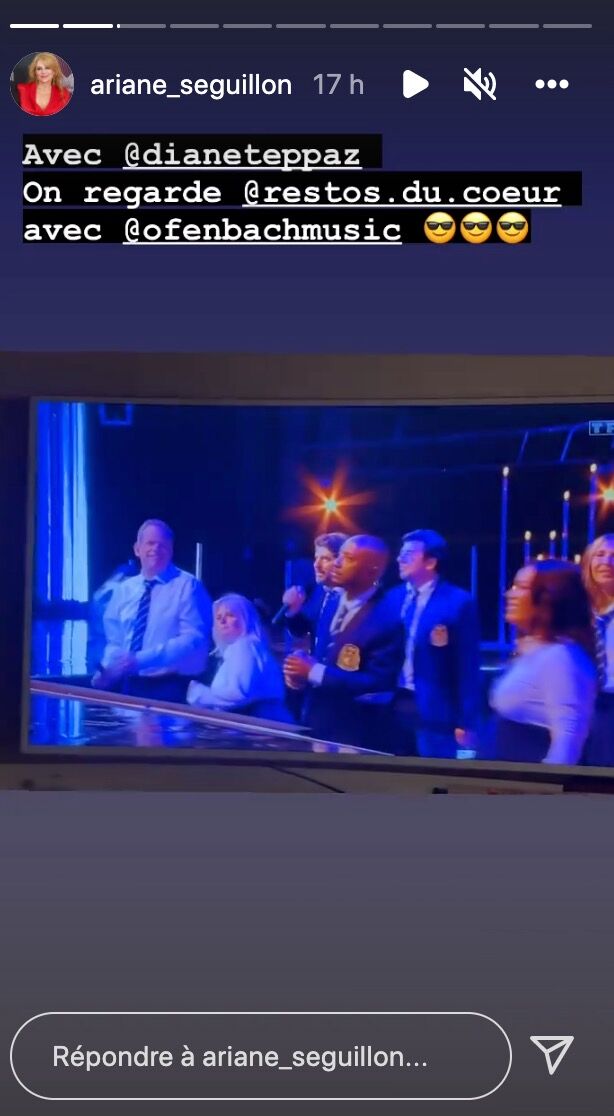Unmute the story sound
The width and height of the screenshot is (614, 1116).
[480, 85]
